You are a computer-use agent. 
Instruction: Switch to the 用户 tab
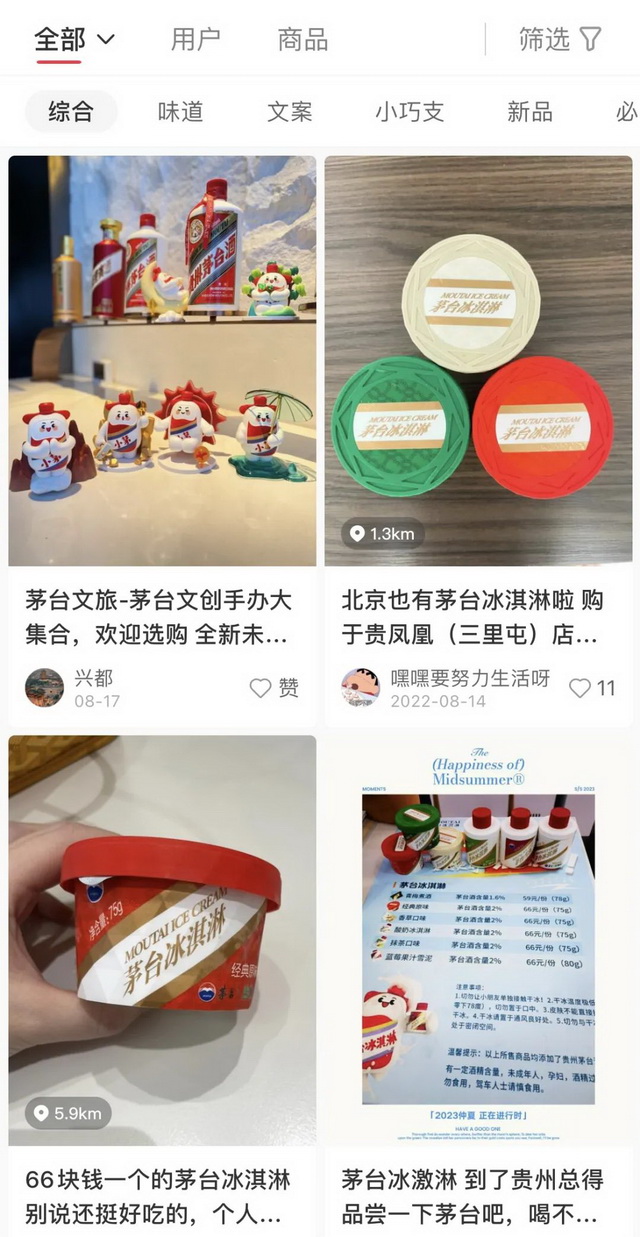[x=195, y=40]
